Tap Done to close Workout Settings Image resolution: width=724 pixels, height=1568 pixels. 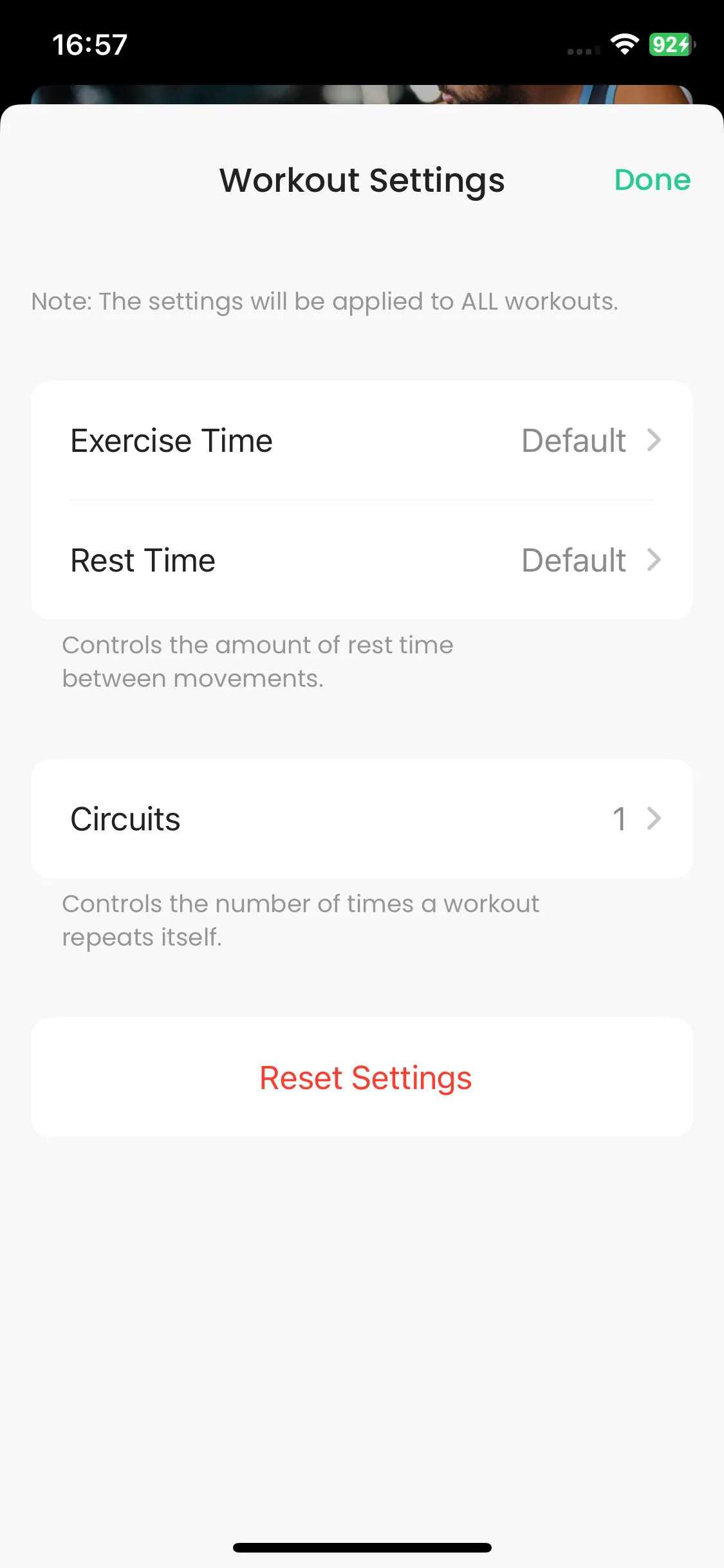tap(652, 180)
